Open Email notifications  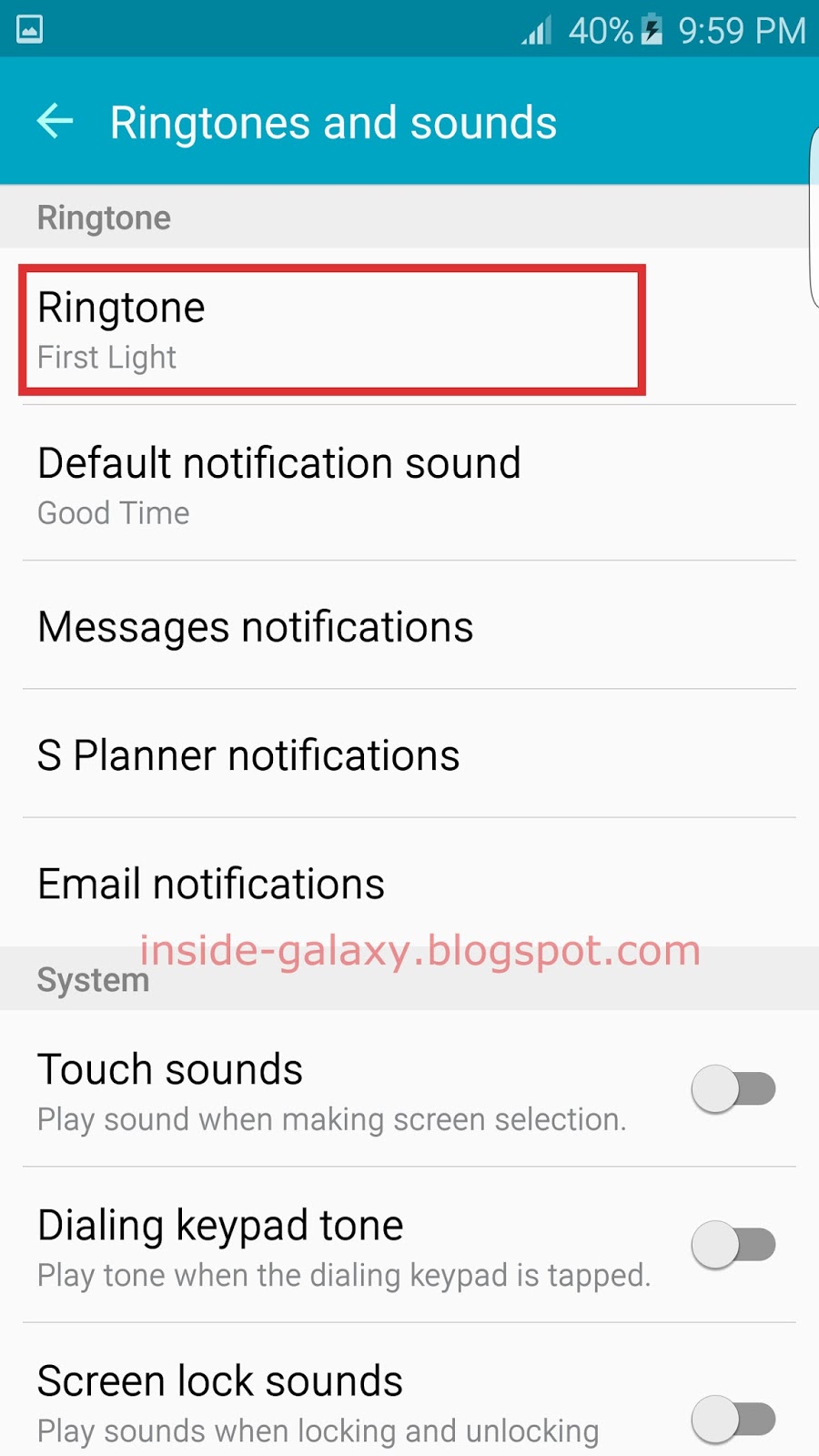coord(409,882)
